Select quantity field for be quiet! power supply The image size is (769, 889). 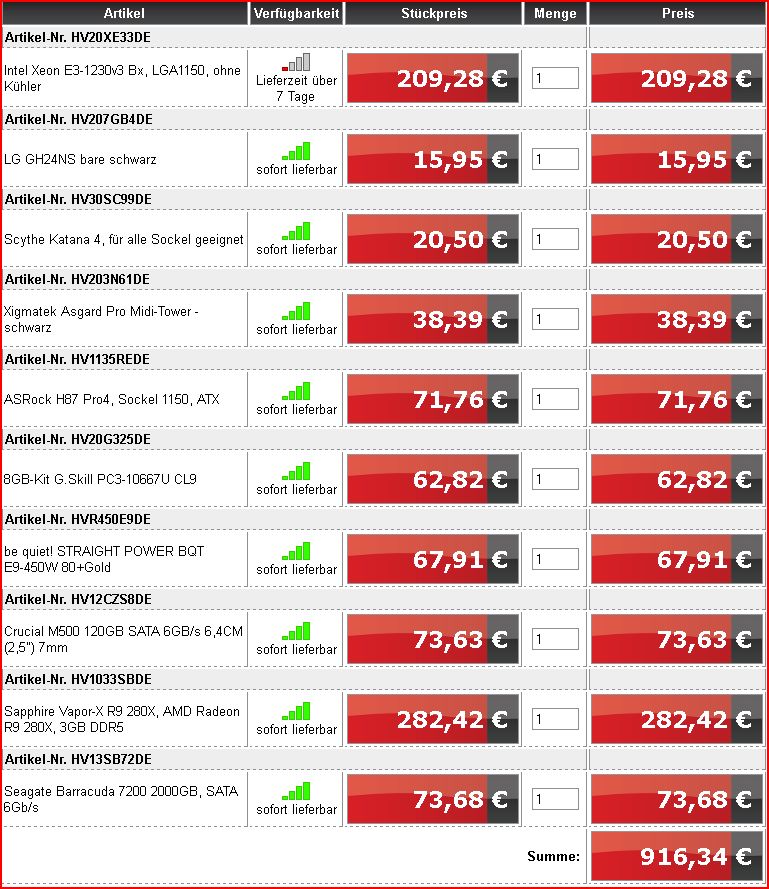[x=555, y=559]
